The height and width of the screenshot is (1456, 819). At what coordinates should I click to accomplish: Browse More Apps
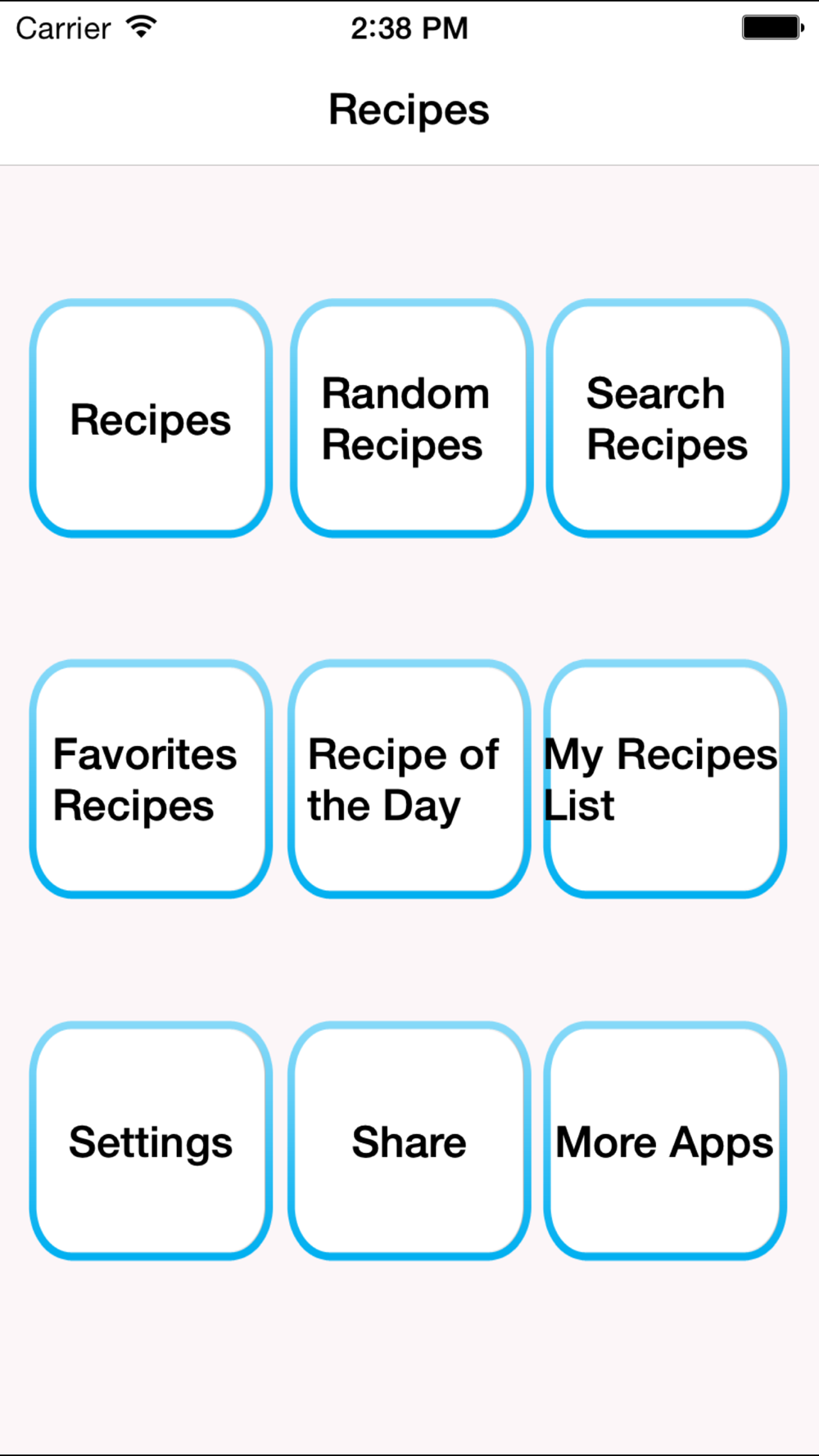click(665, 1141)
